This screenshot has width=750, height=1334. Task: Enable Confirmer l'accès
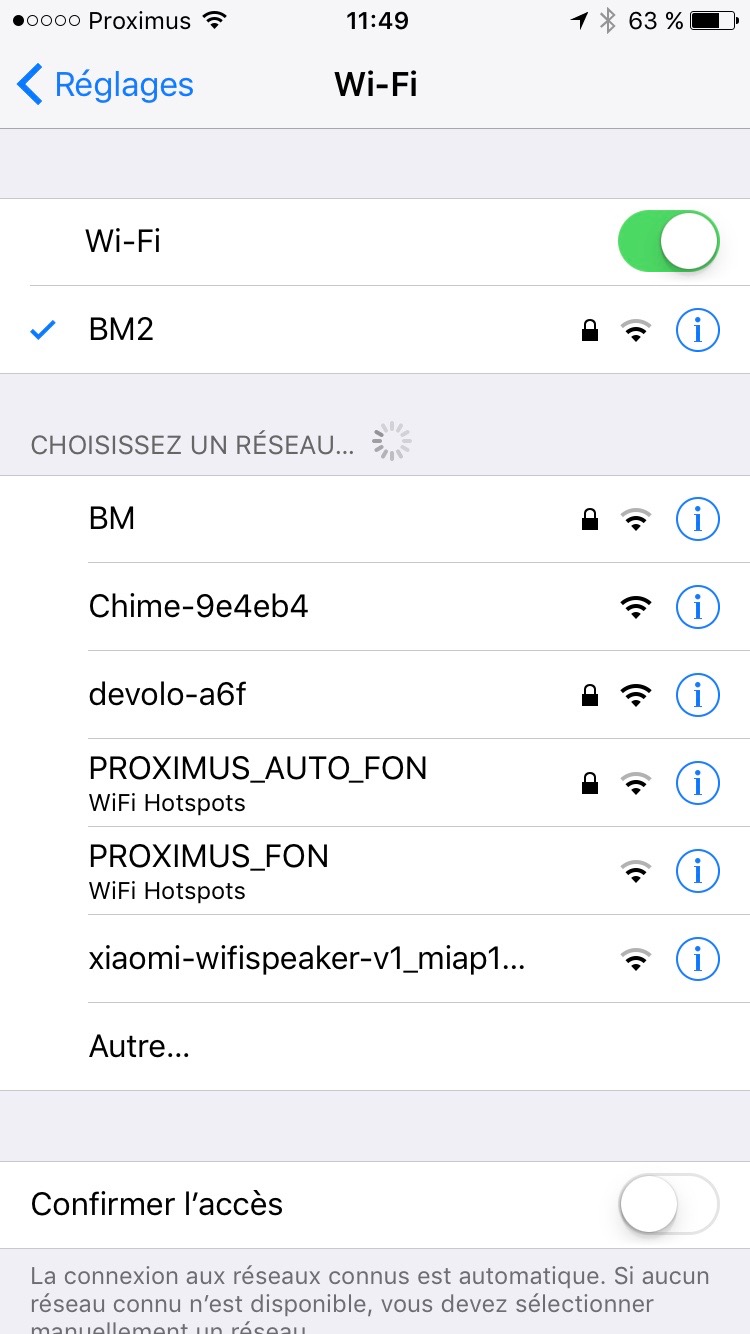[668, 1204]
